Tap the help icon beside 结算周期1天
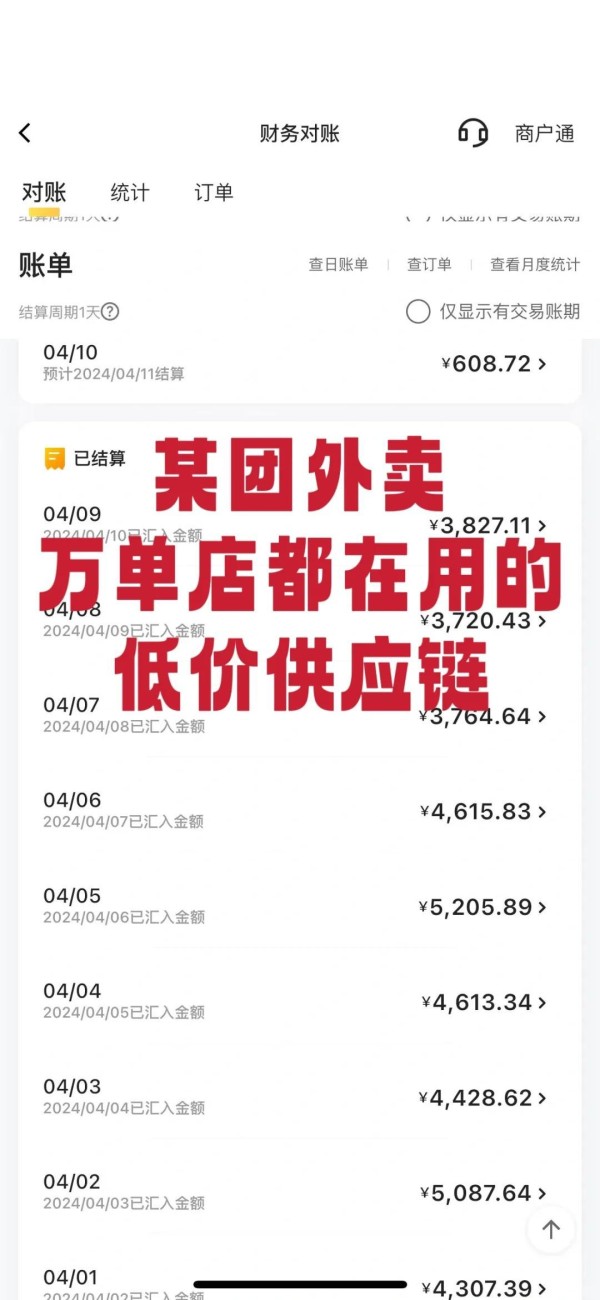Image resolution: width=600 pixels, height=1300 pixels. pos(110,311)
